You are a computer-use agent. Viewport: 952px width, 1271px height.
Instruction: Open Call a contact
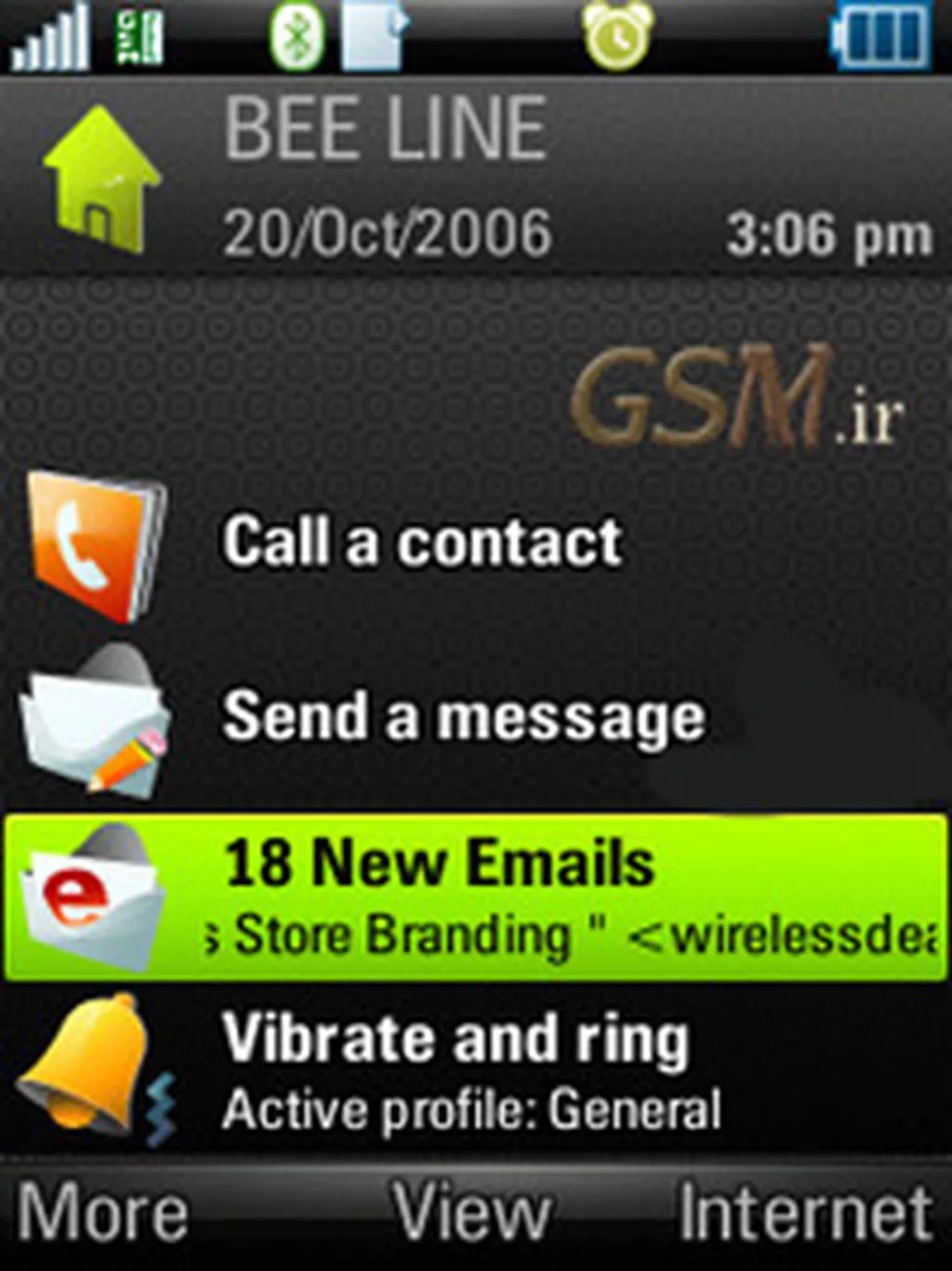pos(421,541)
